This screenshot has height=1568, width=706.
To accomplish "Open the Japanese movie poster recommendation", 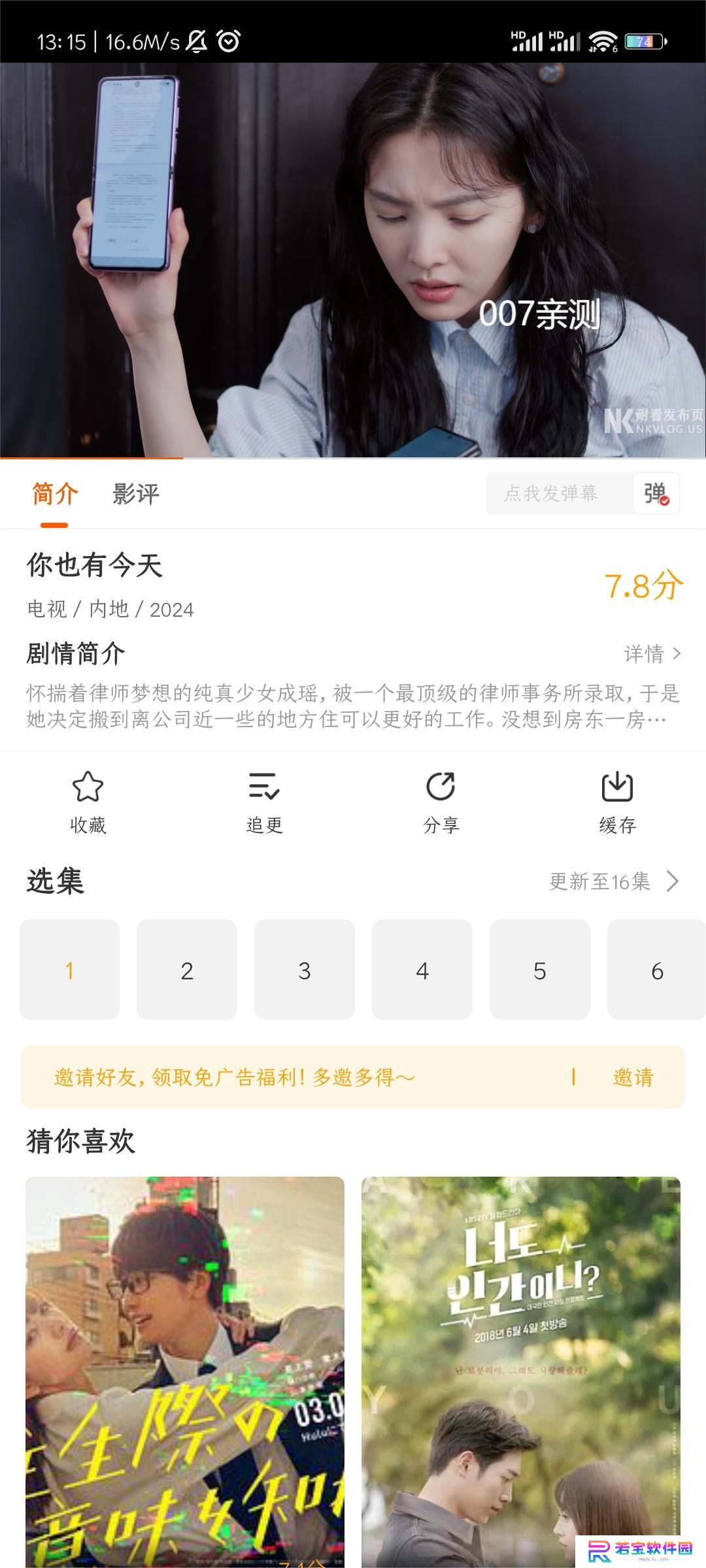I will point(185,1372).
